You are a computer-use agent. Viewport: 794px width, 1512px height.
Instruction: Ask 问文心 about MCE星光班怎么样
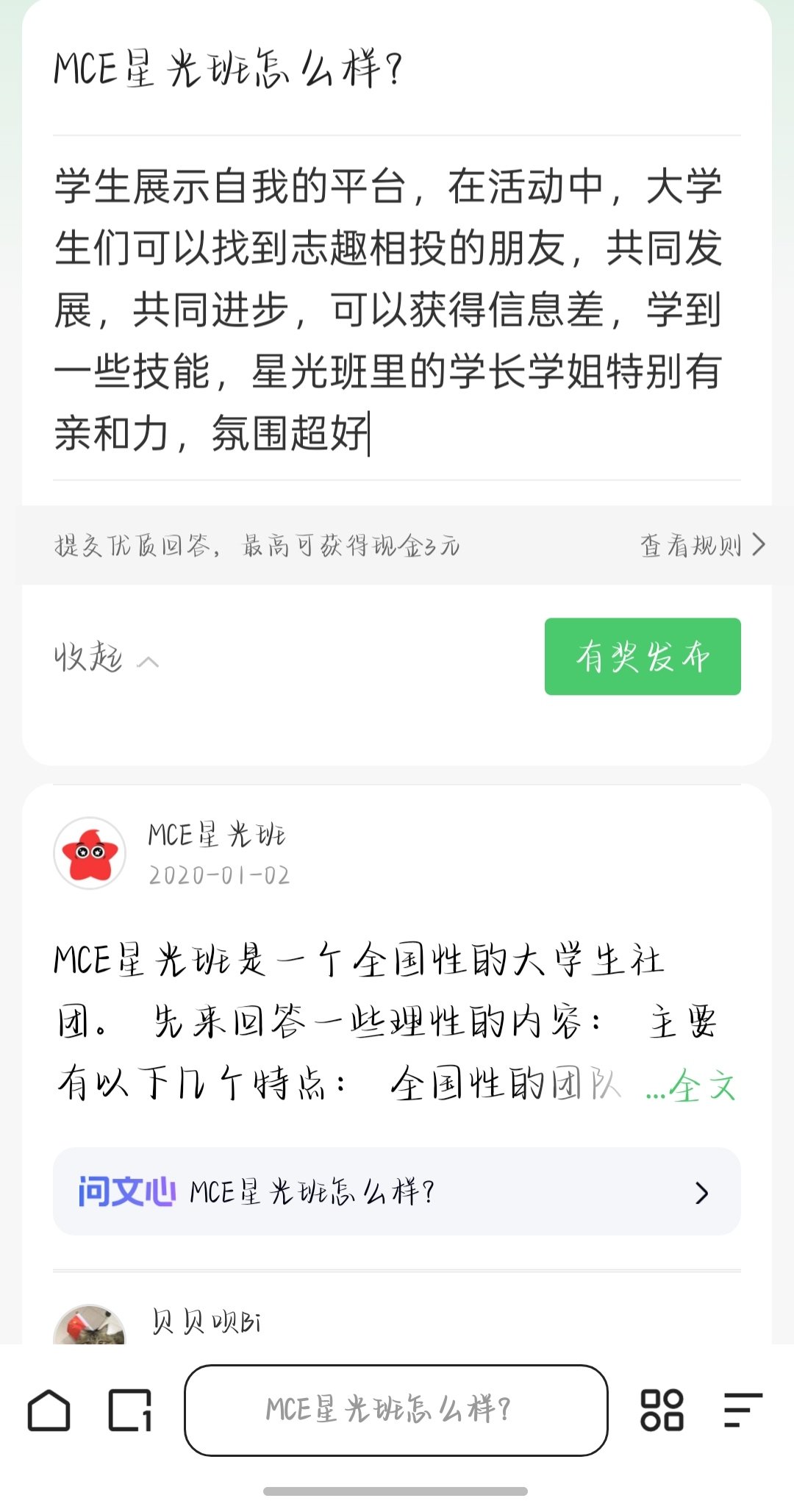396,1191
